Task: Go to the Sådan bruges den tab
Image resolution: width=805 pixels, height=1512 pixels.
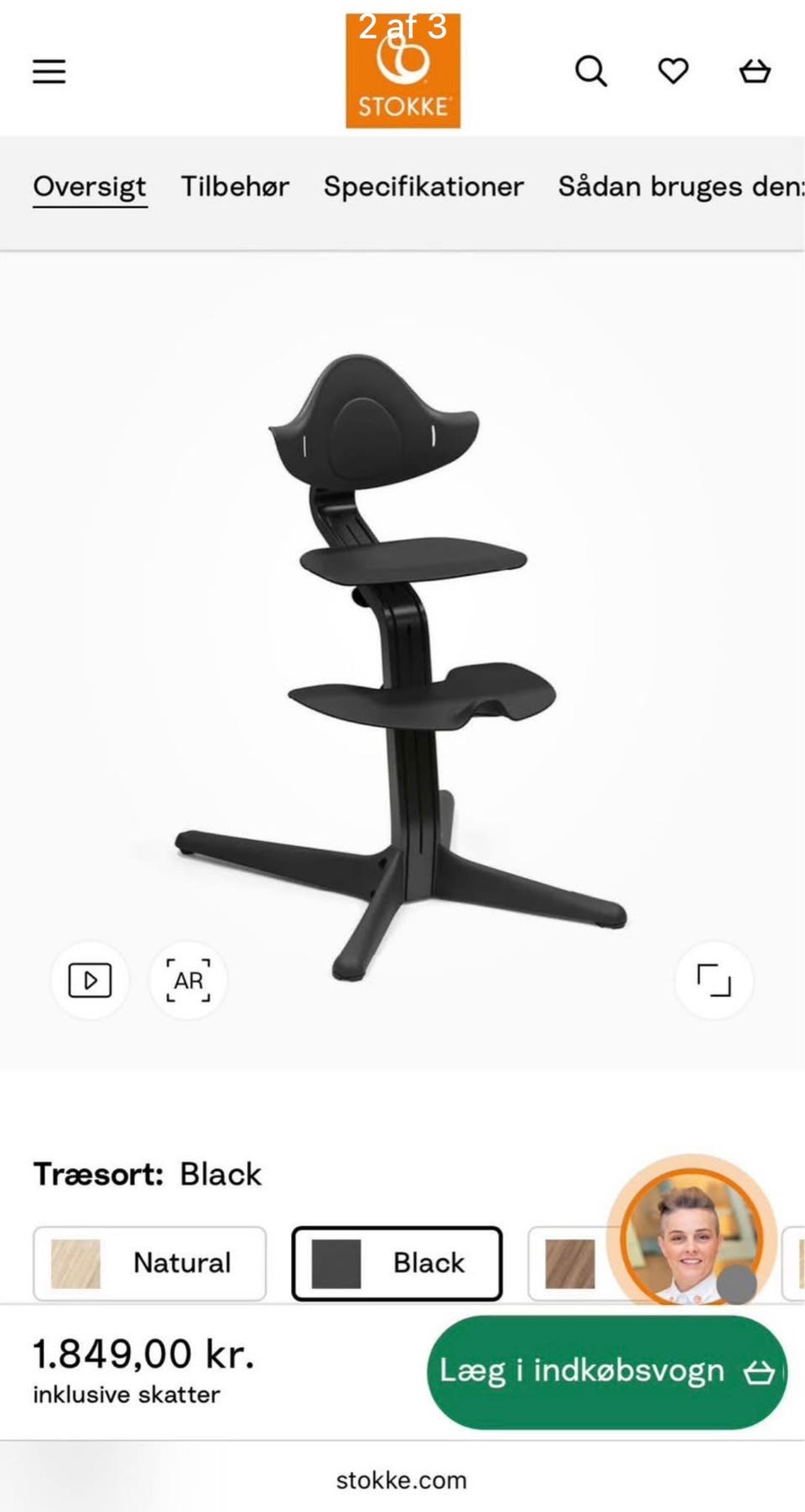Action: pos(679,186)
